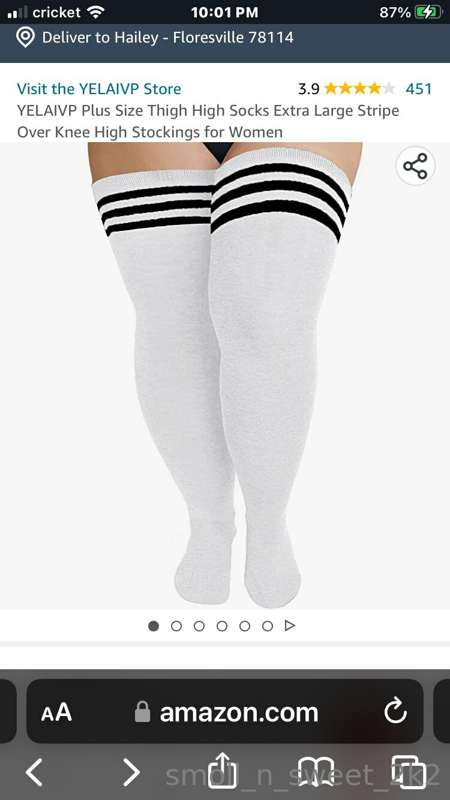Open Safari bookmarks

coord(316,772)
